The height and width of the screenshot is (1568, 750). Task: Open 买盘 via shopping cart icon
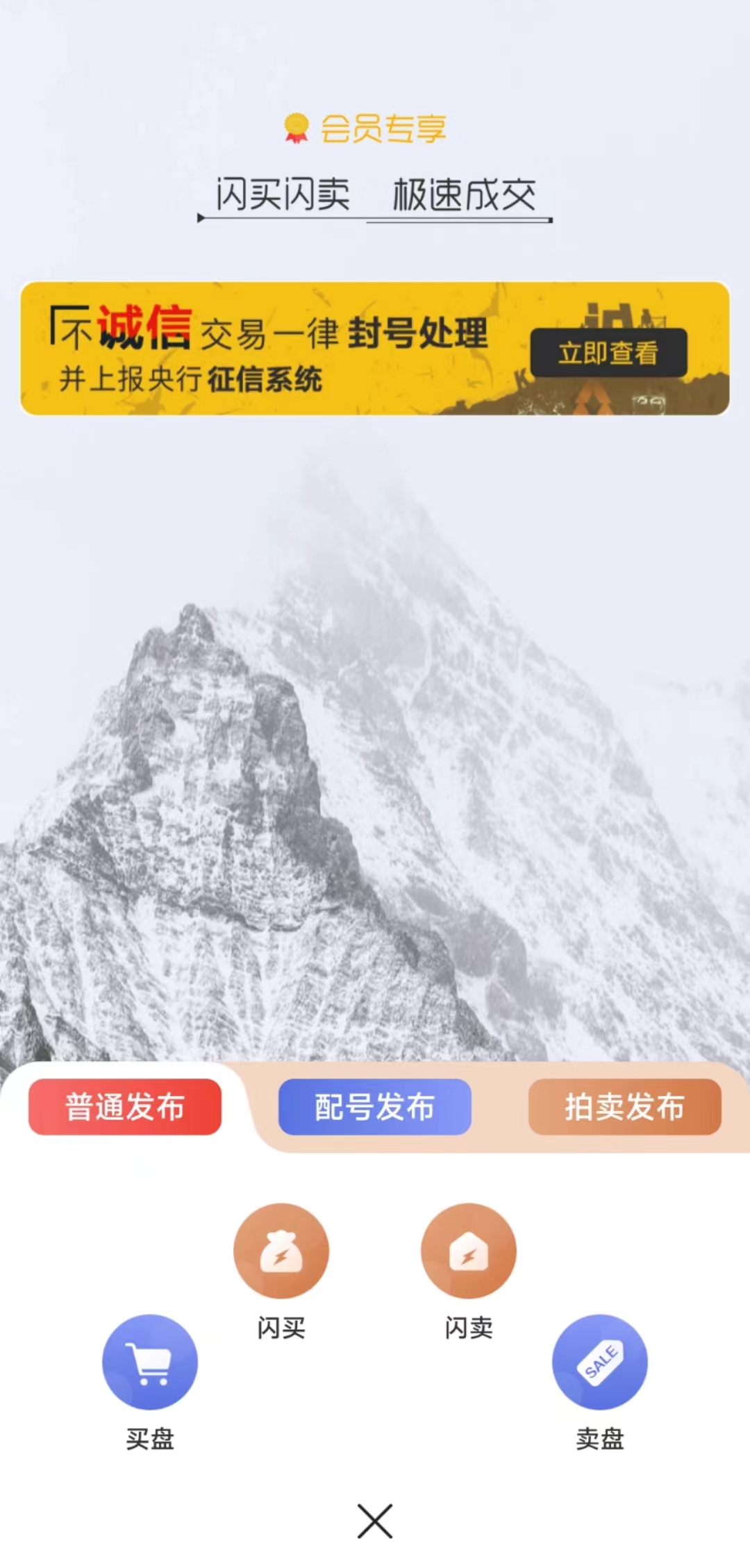151,1362
